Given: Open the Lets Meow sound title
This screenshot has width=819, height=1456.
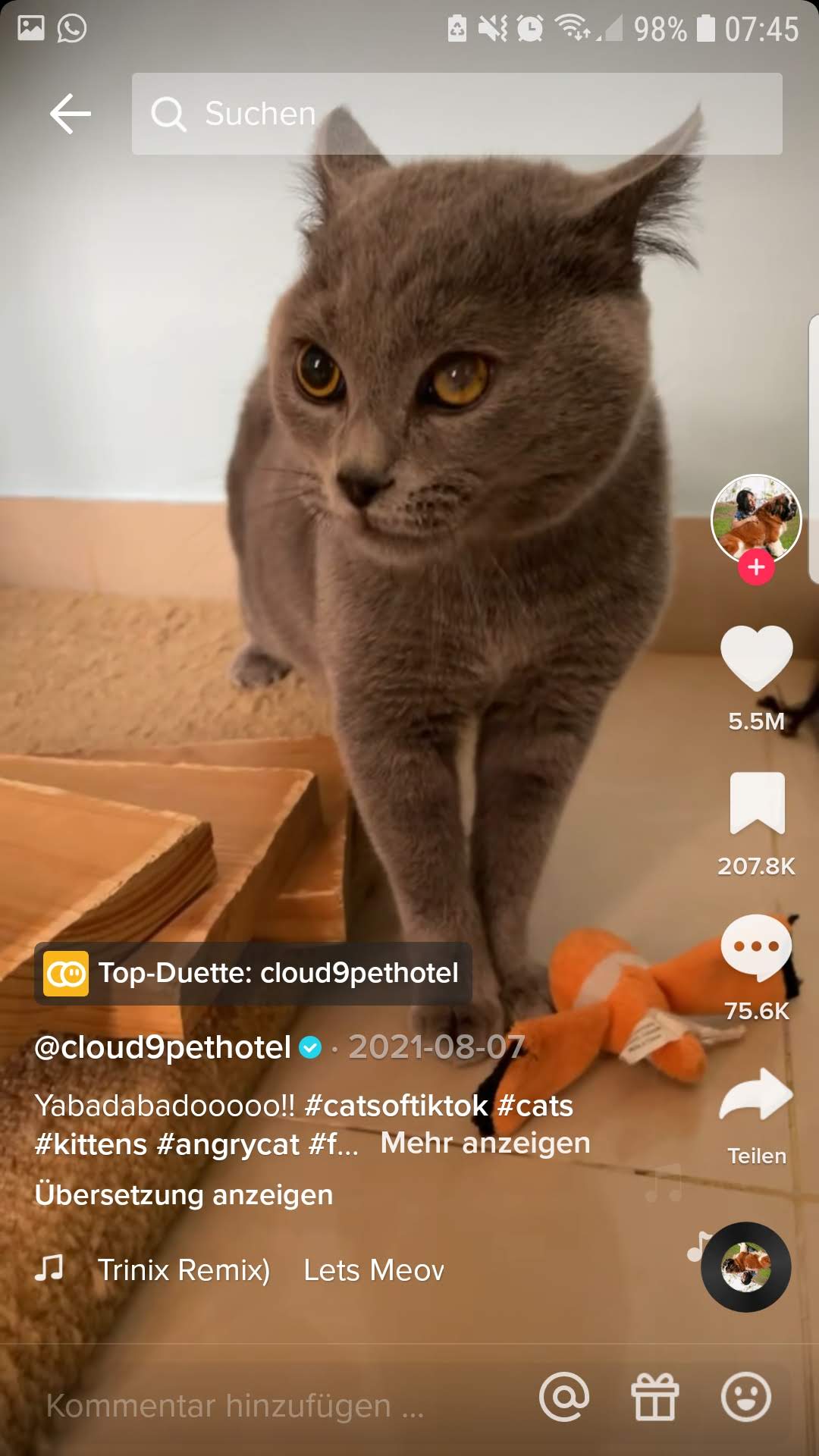Looking at the screenshot, I should (374, 1270).
